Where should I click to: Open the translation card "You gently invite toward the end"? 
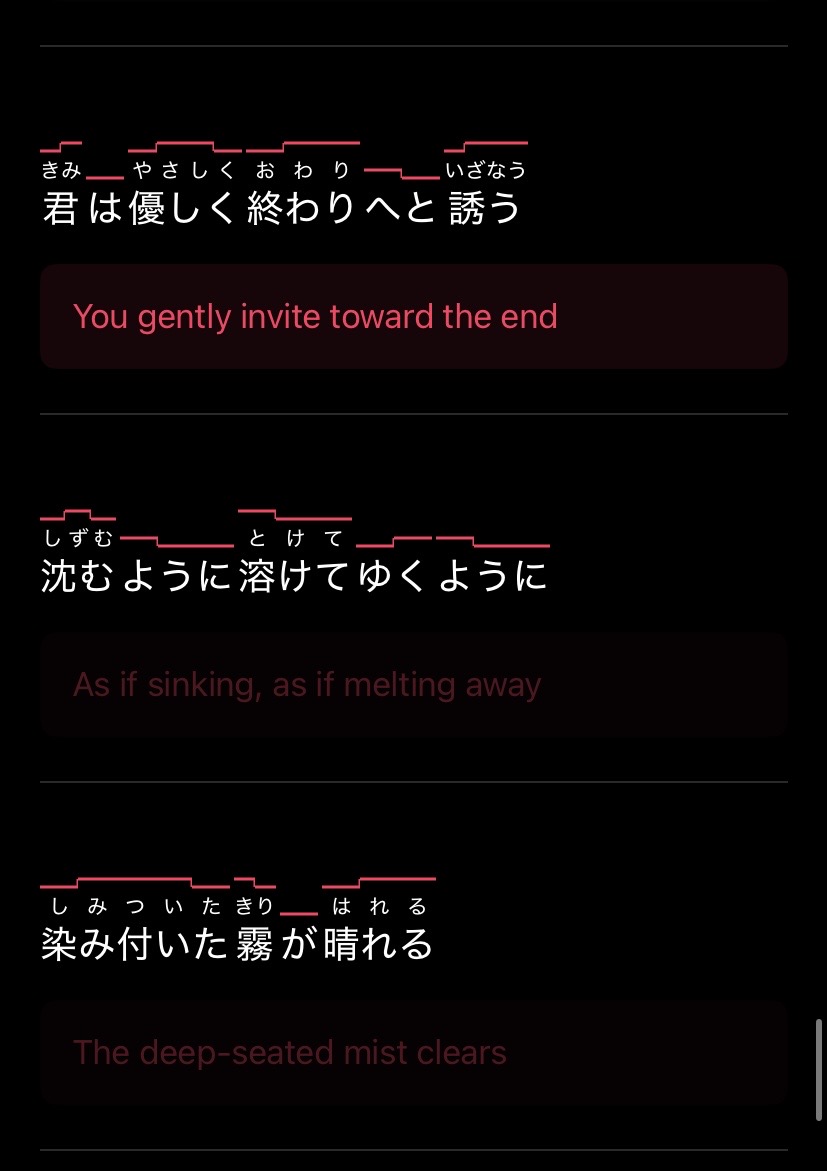click(x=413, y=317)
